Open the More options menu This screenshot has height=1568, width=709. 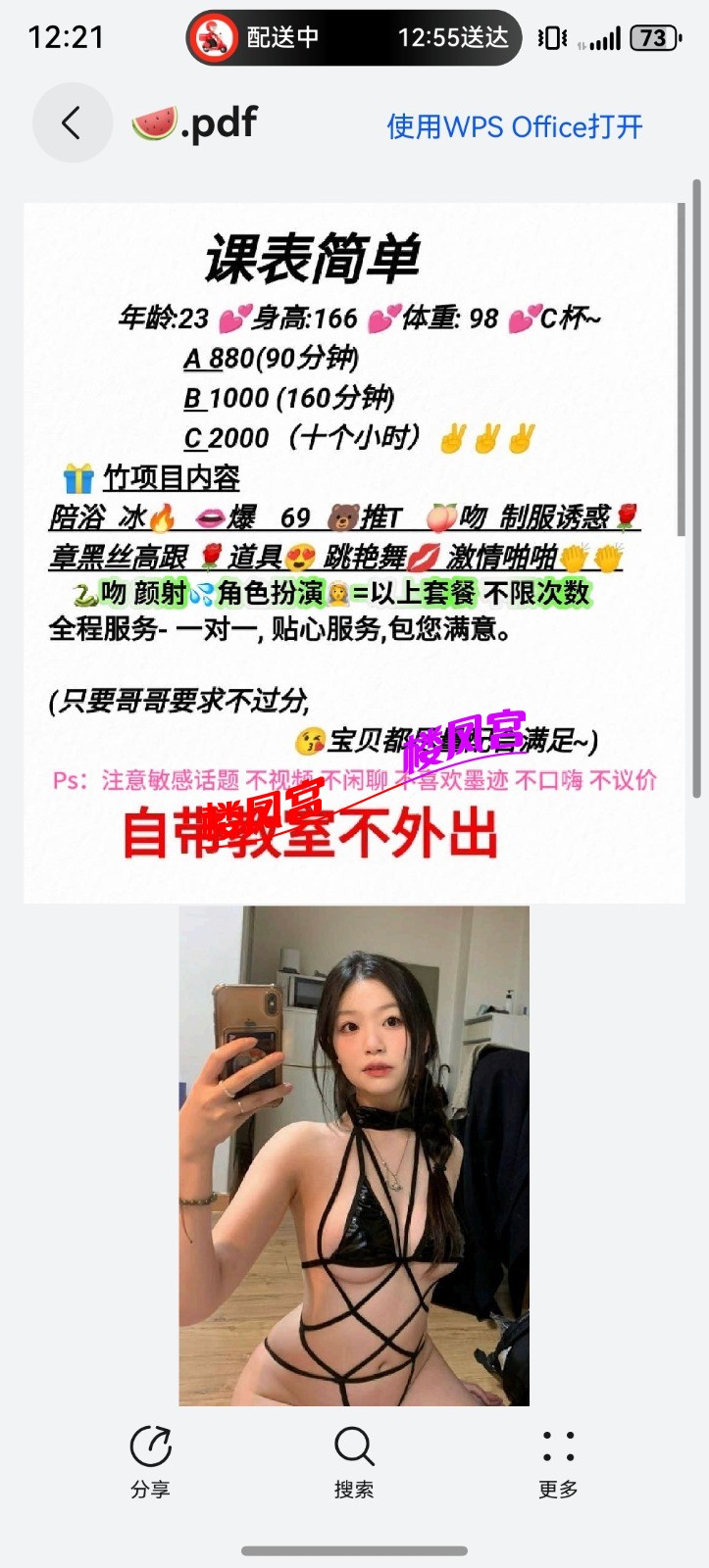click(x=557, y=1461)
